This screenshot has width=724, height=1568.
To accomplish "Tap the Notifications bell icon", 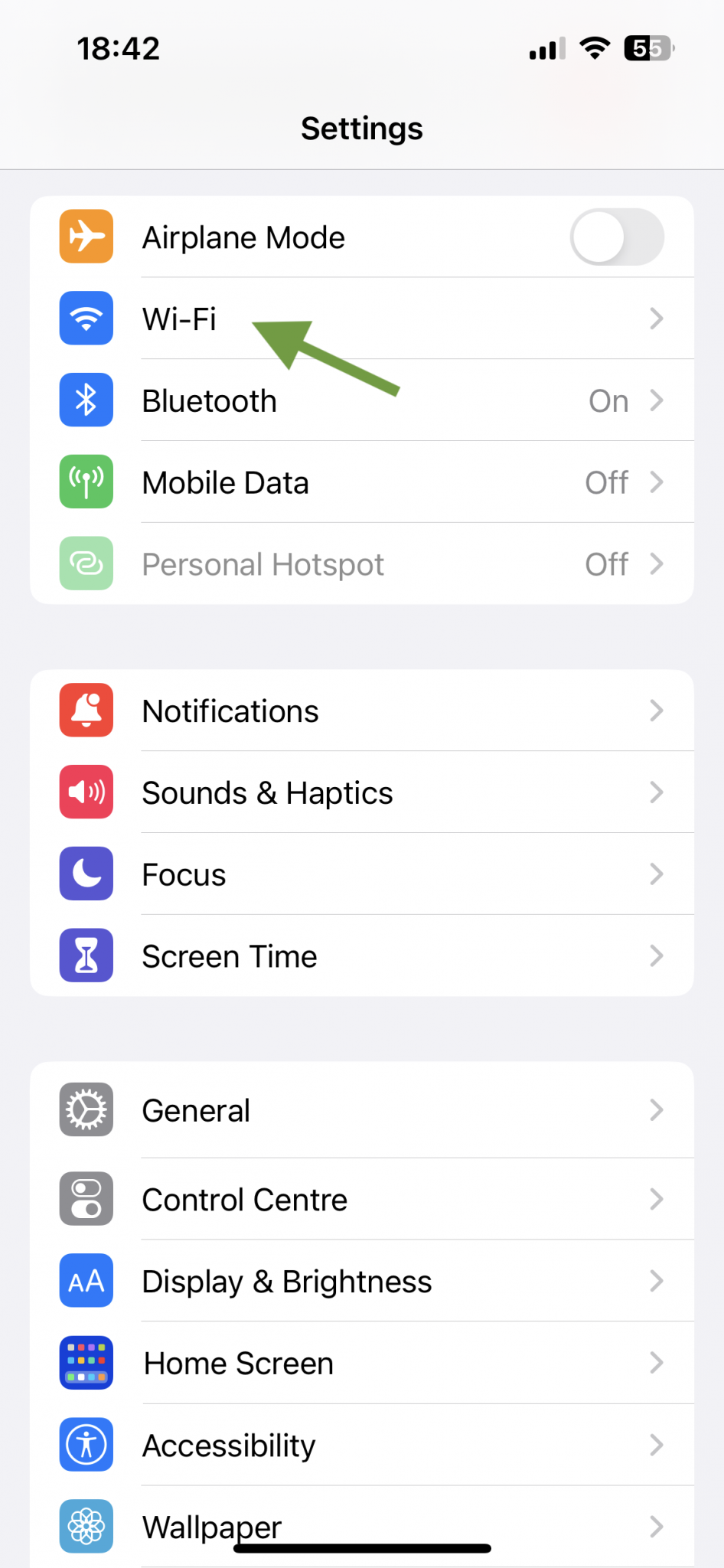I will (86, 710).
